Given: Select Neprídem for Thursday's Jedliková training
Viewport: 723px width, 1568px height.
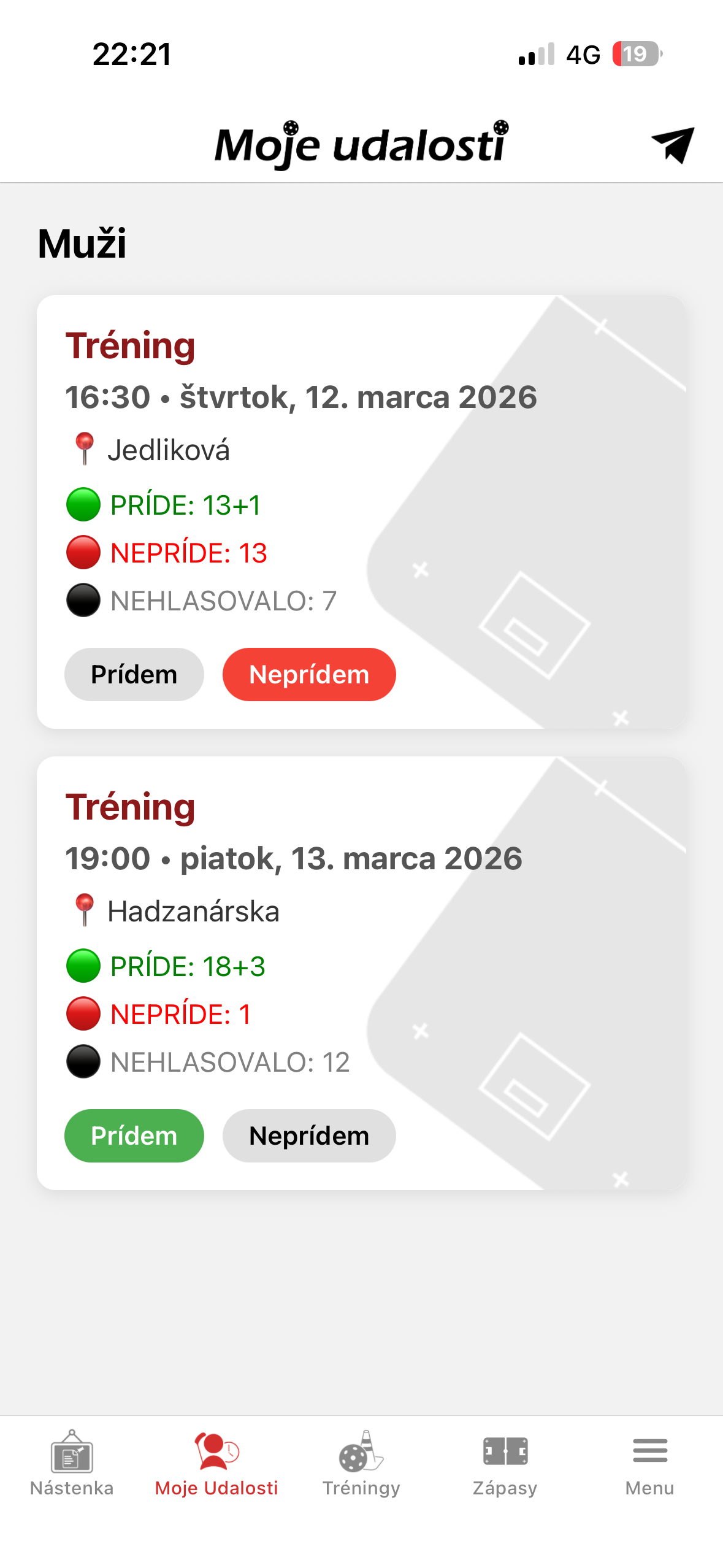Looking at the screenshot, I should point(309,674).
